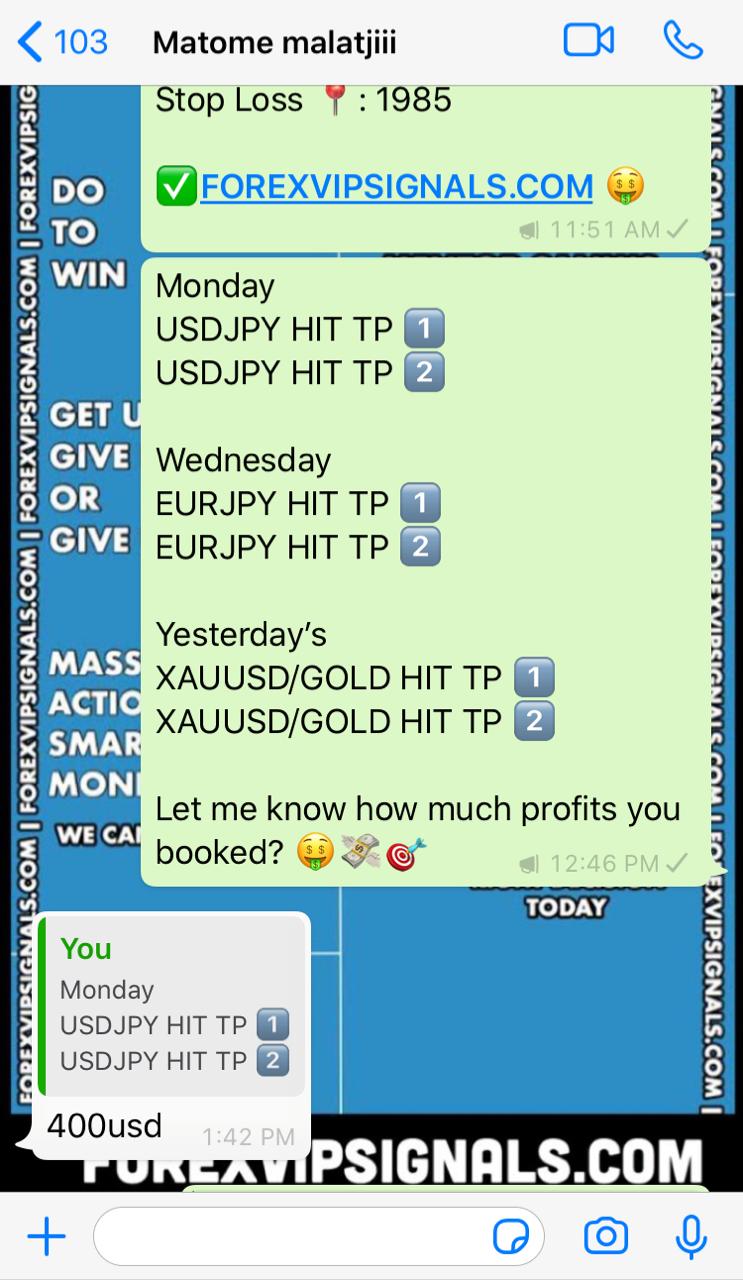Open Matome malatjiii contact info
Screen dimensions: 743x1280
click(x=275, y=43)
